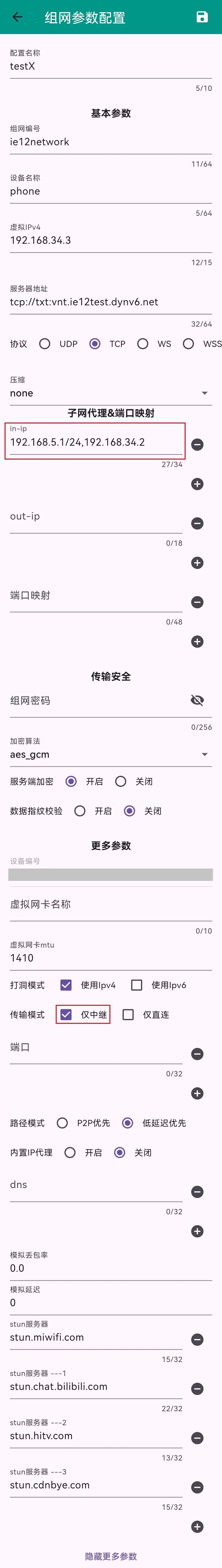The height and width of the screenshot is (1568, 222).
Task: Save the configuration with the disk icon
Action: pyautogui.click(x=202, y=17)
